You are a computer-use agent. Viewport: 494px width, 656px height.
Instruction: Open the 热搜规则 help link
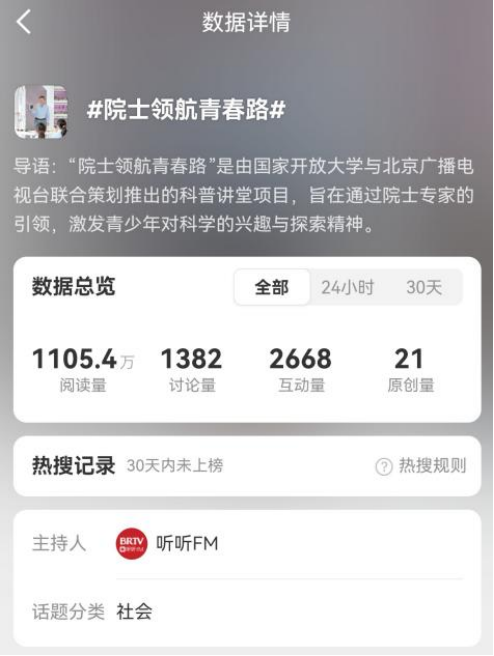[x=421, y=466]
